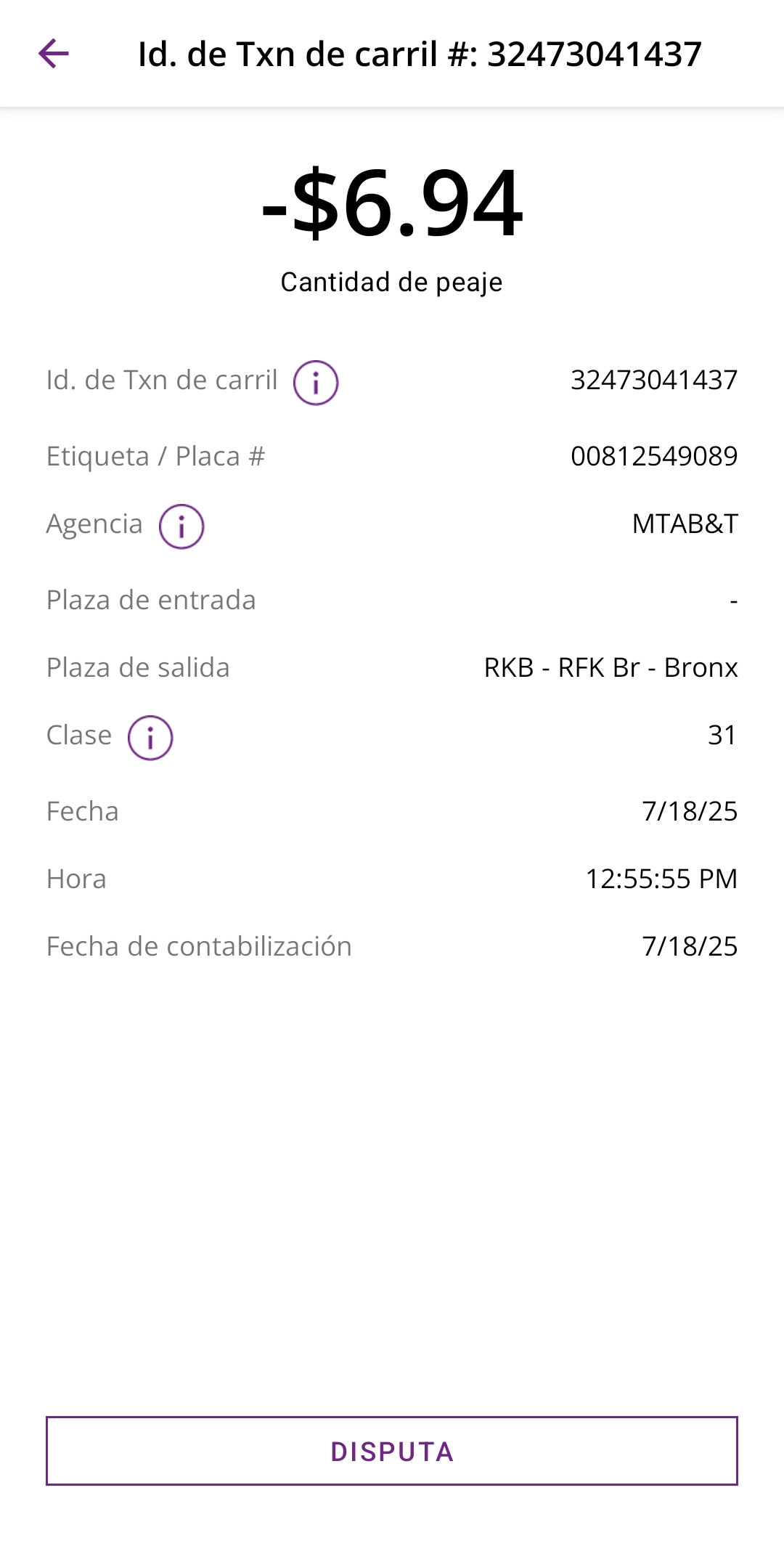Screen dimensions: 784x1554
Task: Open info icon beside Id. de Txn de carril
Action: (x=316, y=382)
